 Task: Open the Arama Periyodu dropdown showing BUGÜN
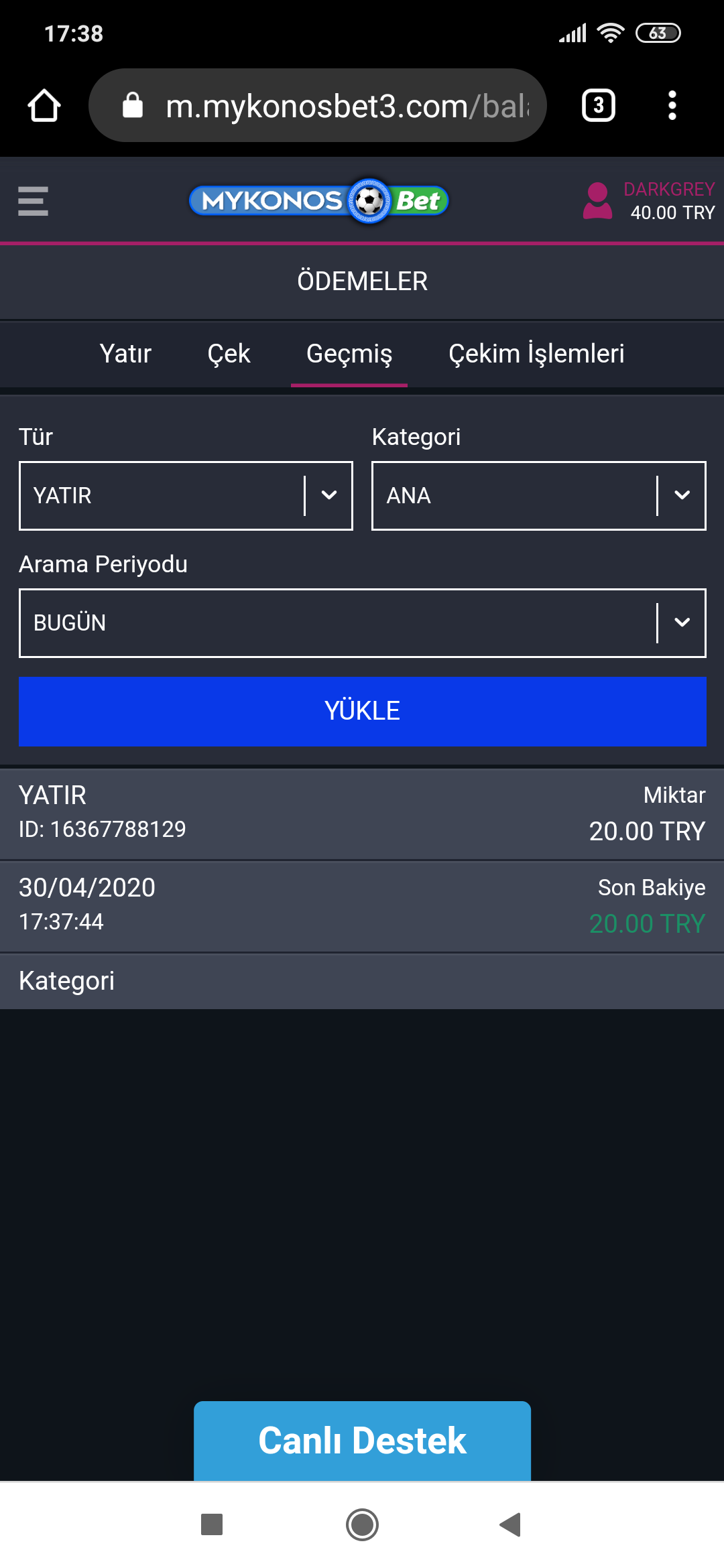click(363, 623)
